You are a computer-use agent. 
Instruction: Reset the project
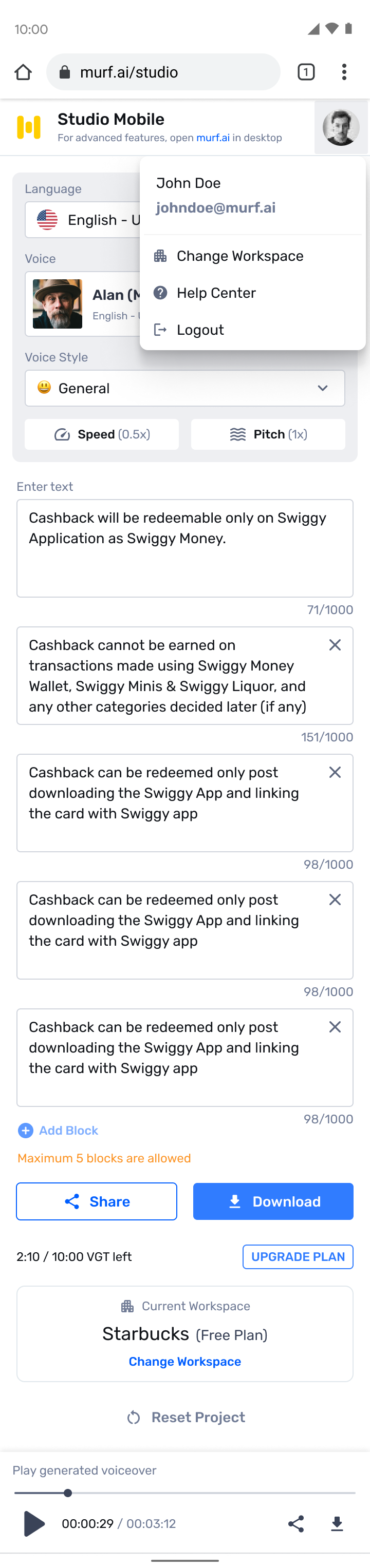186,1417
